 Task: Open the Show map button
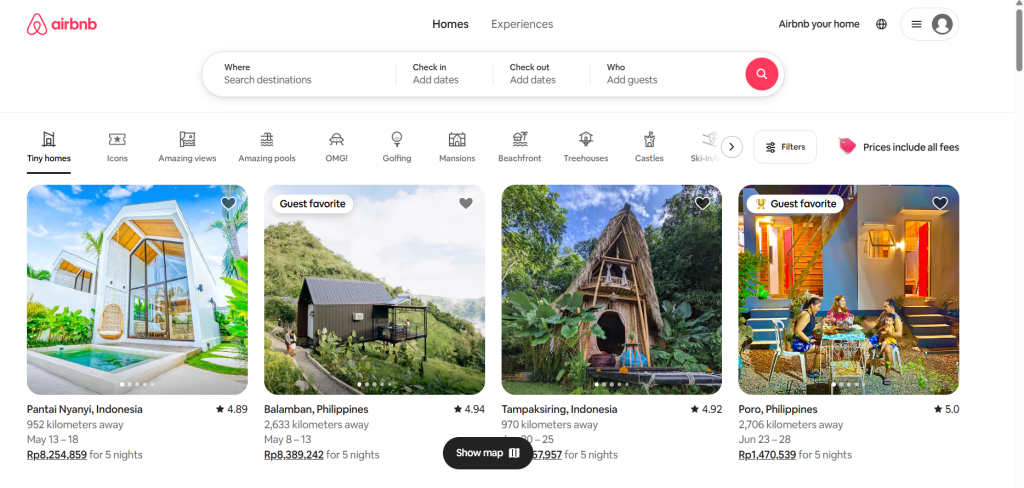coord(487,453)
